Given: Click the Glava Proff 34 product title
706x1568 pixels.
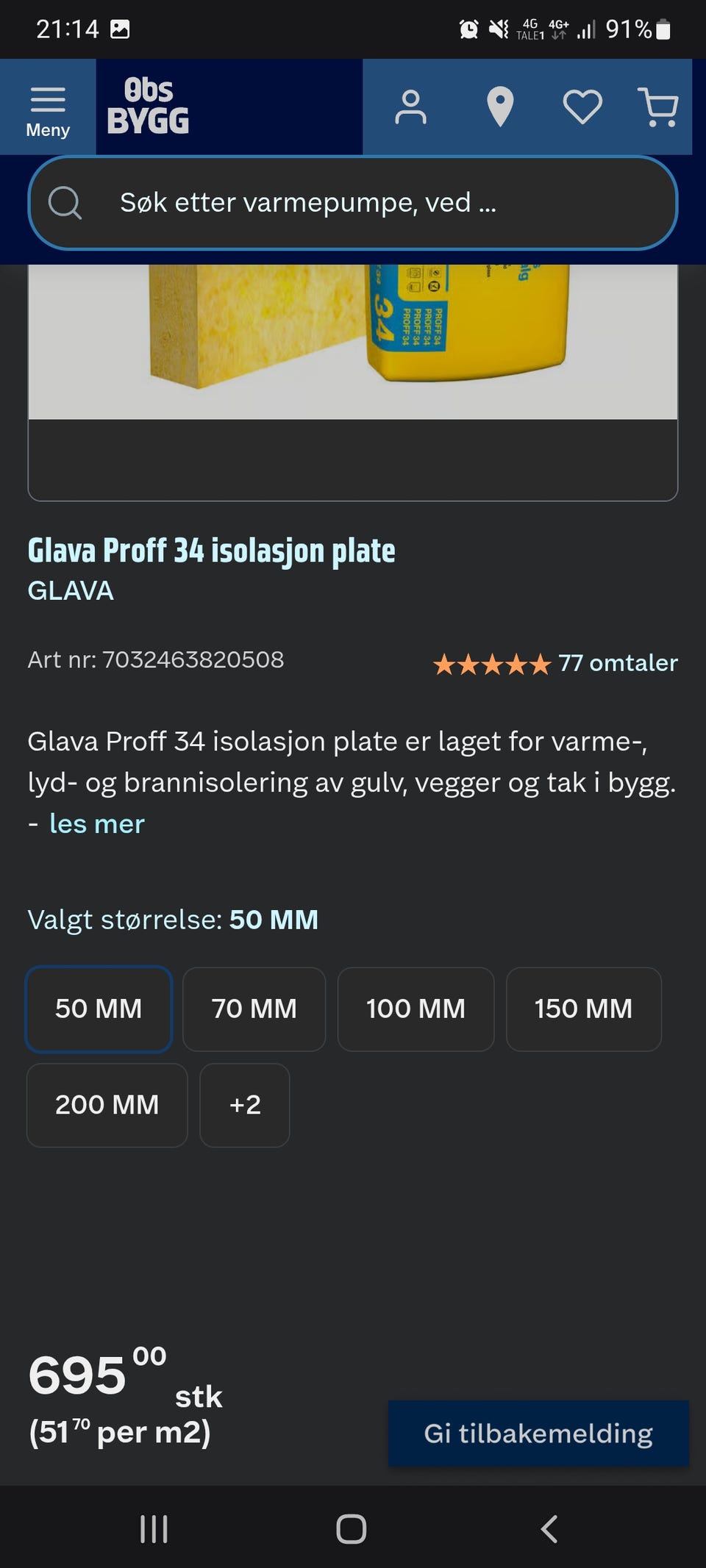Looking at the screenshot, I should click(x=212, y=549).
